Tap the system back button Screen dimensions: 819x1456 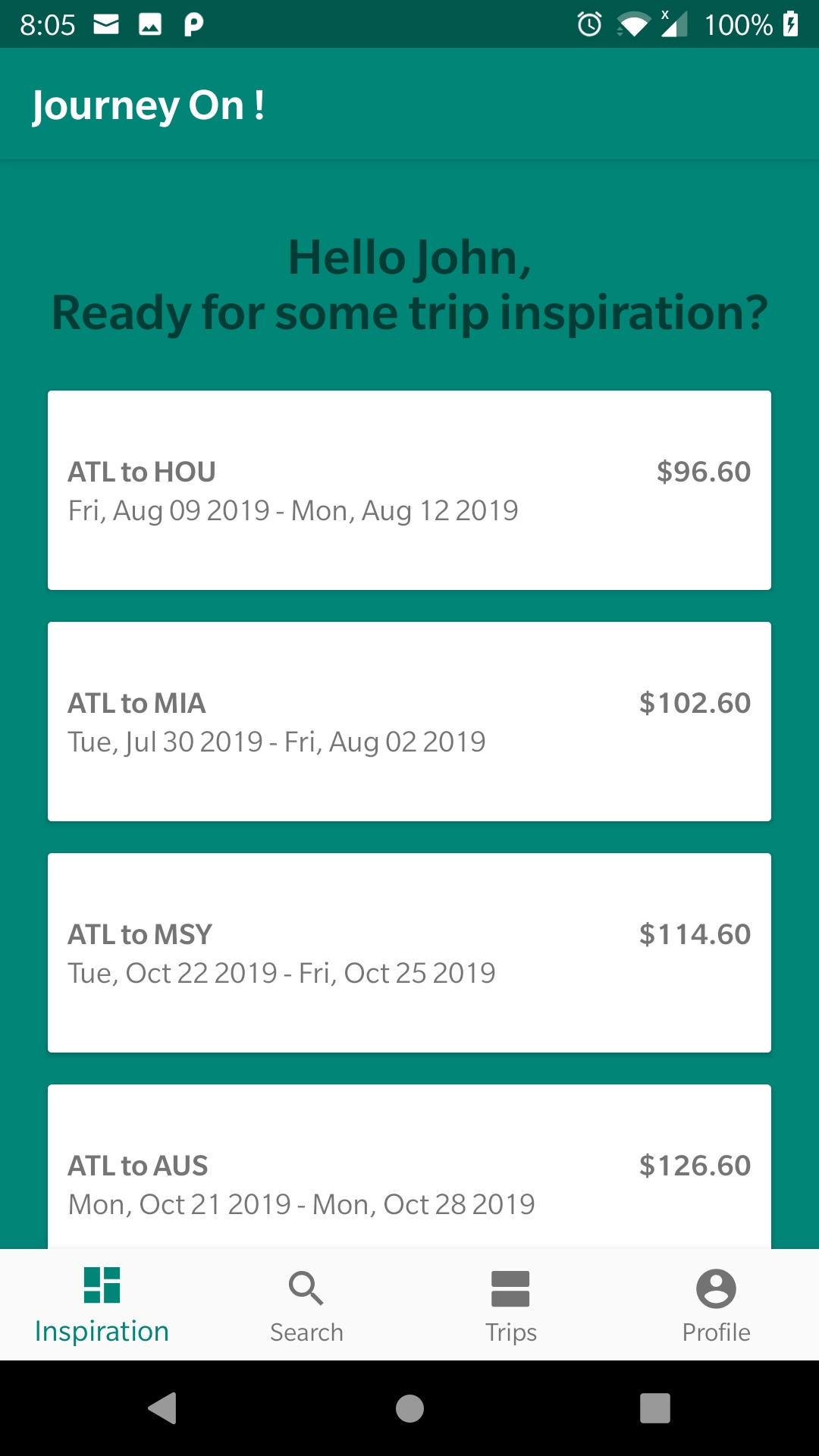(162, 1408)
